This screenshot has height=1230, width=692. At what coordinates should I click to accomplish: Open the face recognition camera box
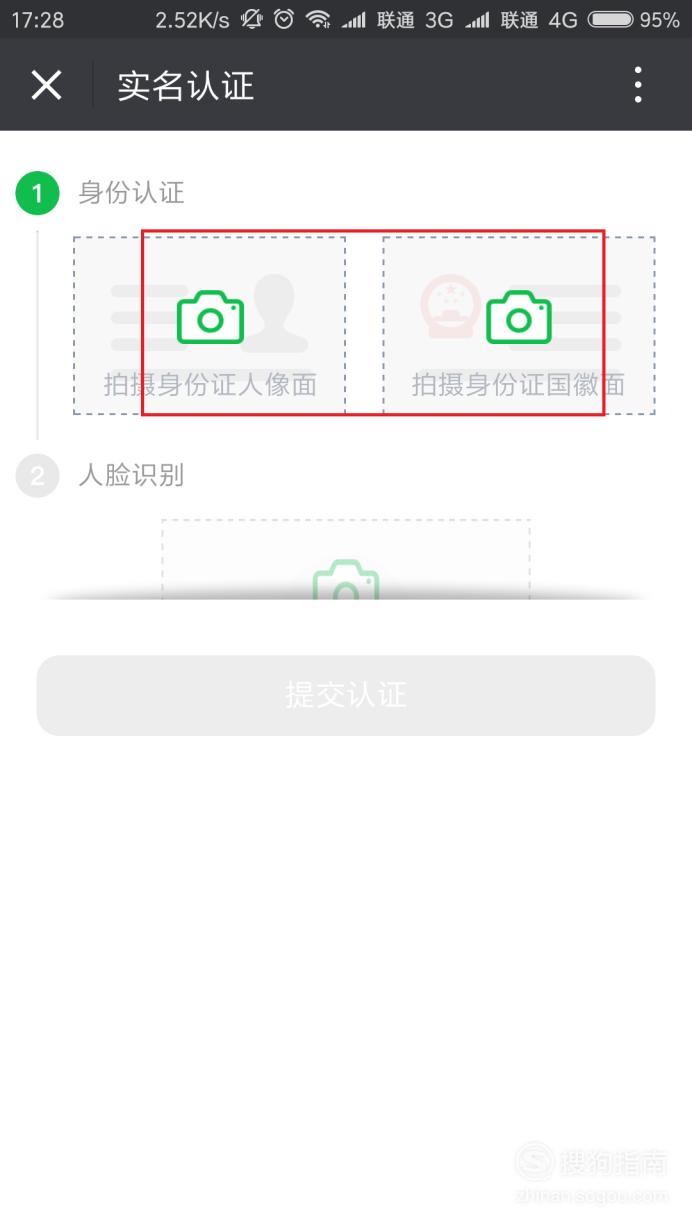click(346, 560)
